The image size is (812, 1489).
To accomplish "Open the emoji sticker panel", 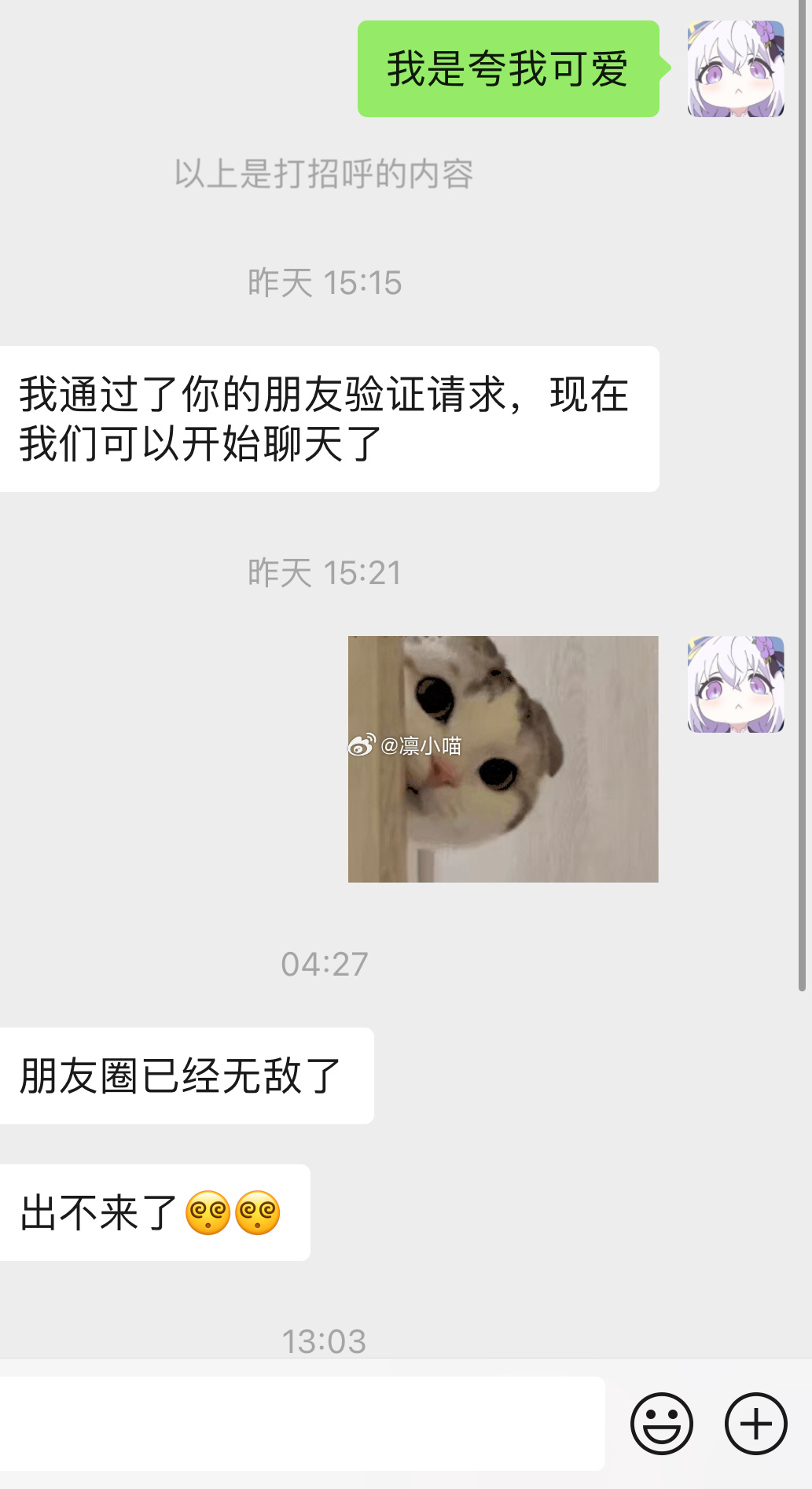I will [661, 1424].
